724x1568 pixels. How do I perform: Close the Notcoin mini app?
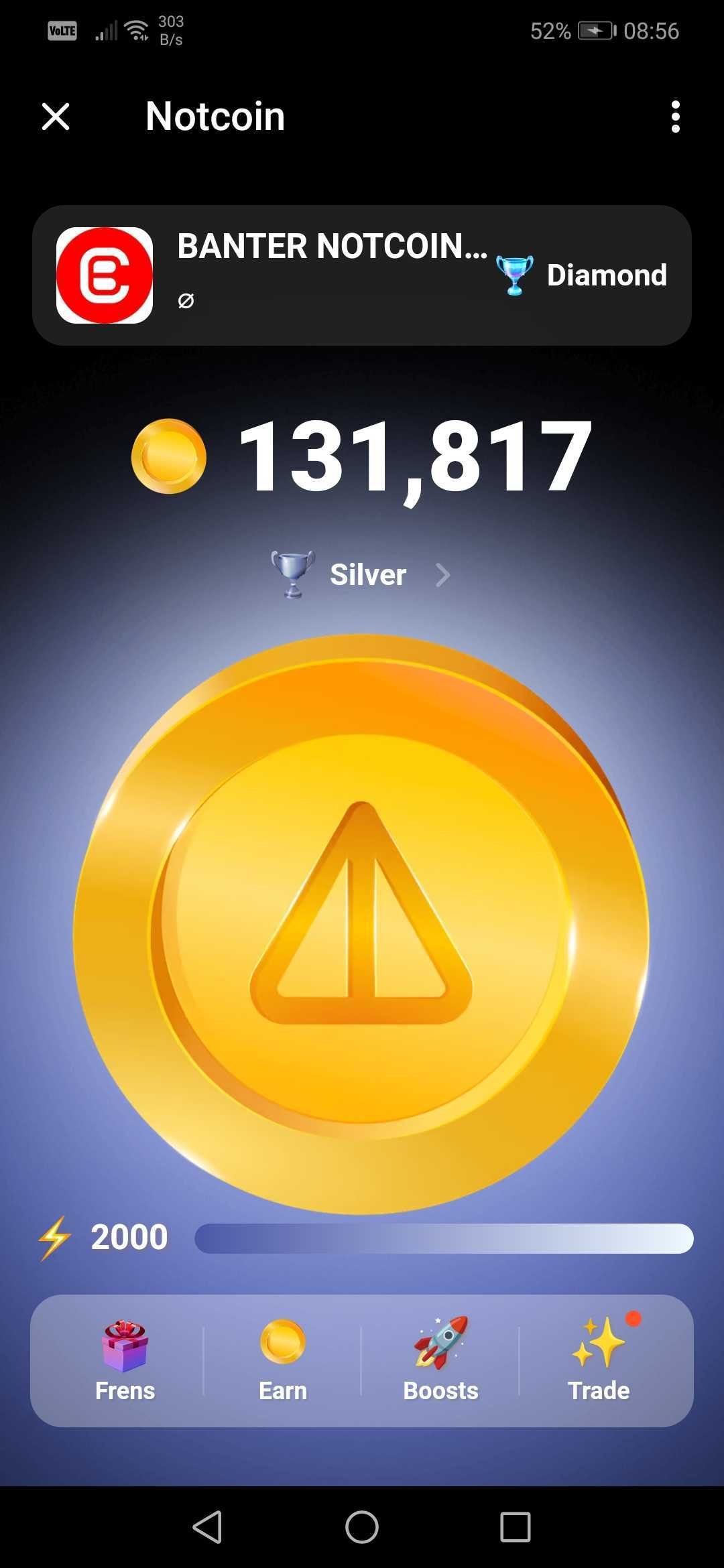(x=56, y=117)
